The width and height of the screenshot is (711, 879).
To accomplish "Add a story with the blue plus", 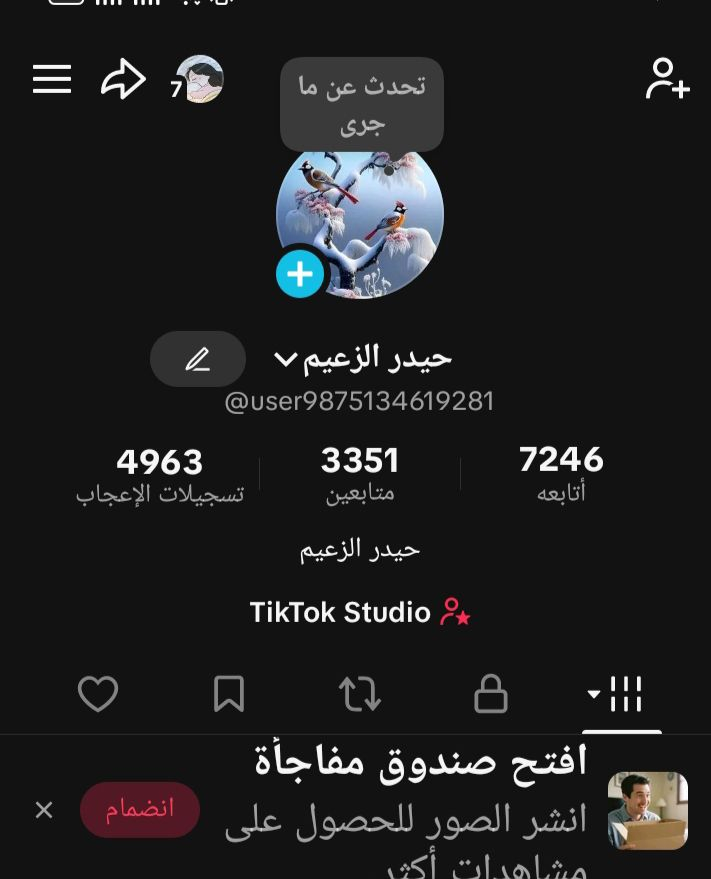I will (300, 274).
